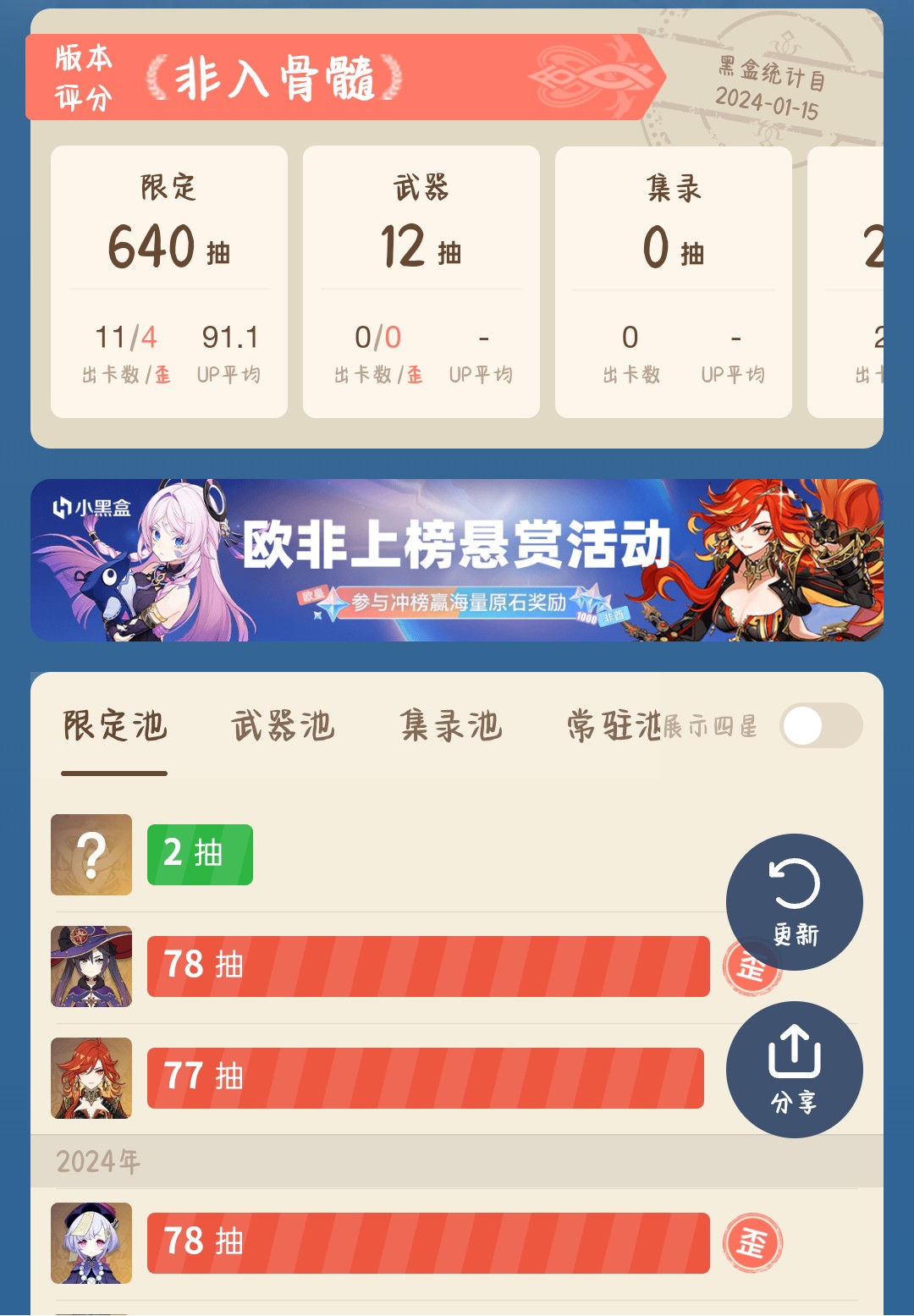914x1316 pixels.
Task: Switch to the 武器池 tab
Action: (283, 726)
